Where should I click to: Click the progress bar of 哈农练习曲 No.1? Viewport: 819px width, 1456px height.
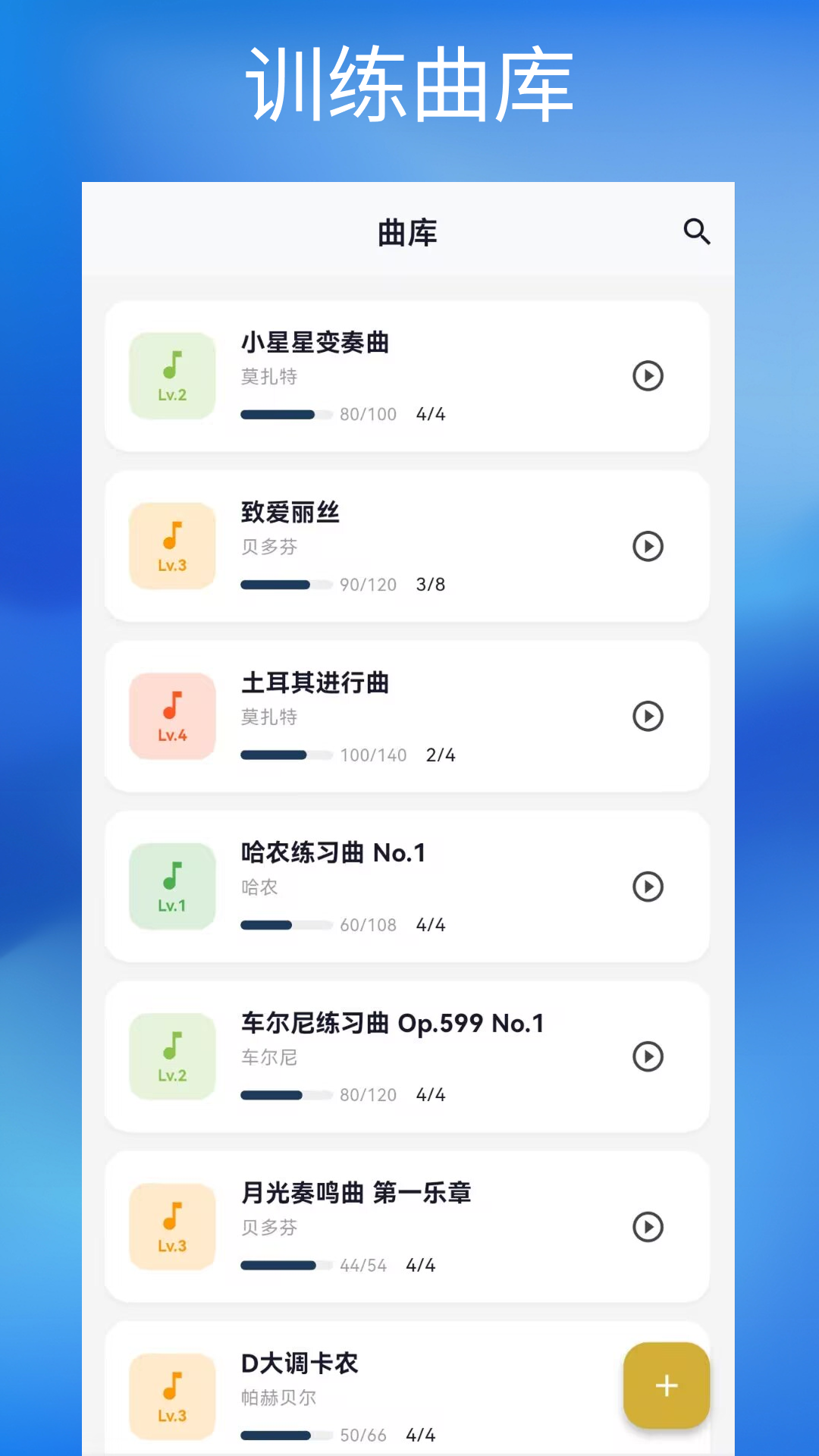tap(287, 924)
